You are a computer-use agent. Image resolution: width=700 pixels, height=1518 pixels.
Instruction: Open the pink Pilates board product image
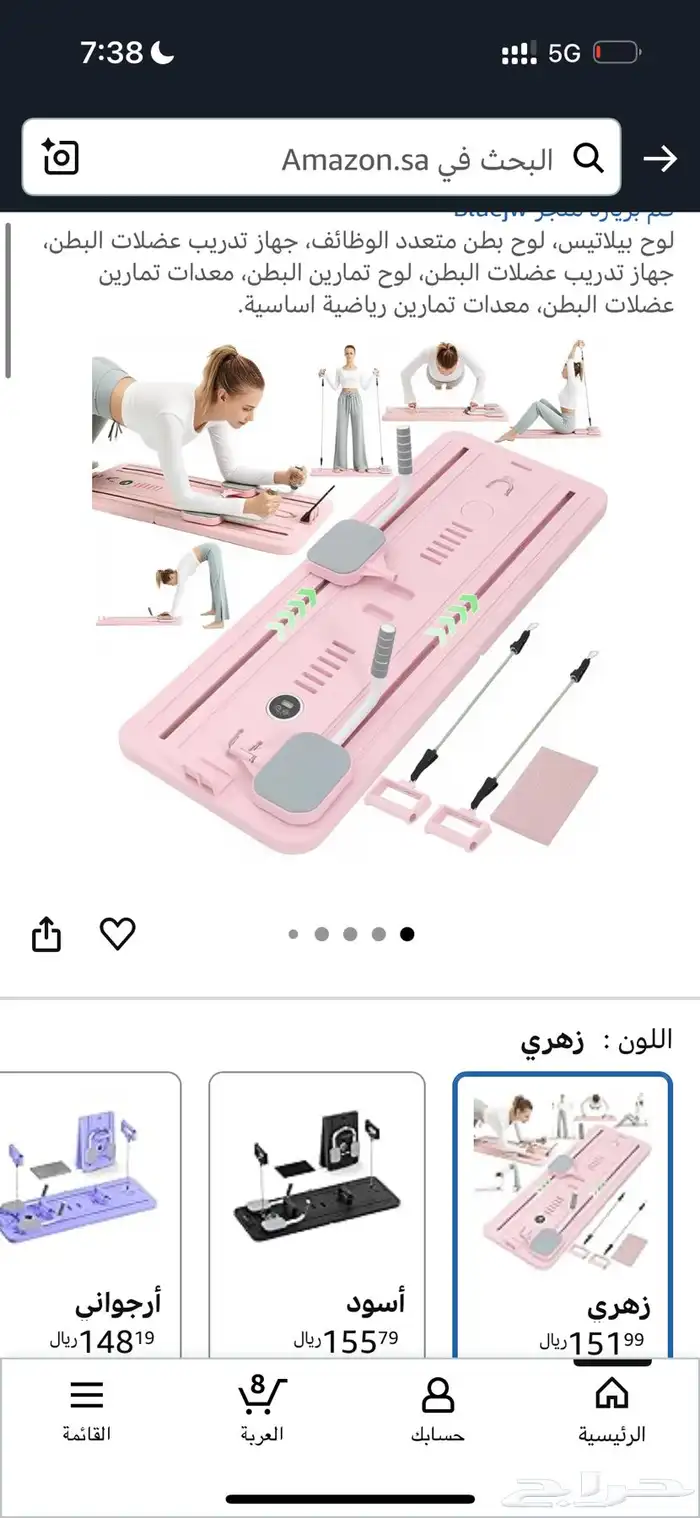tap(348, 598)
